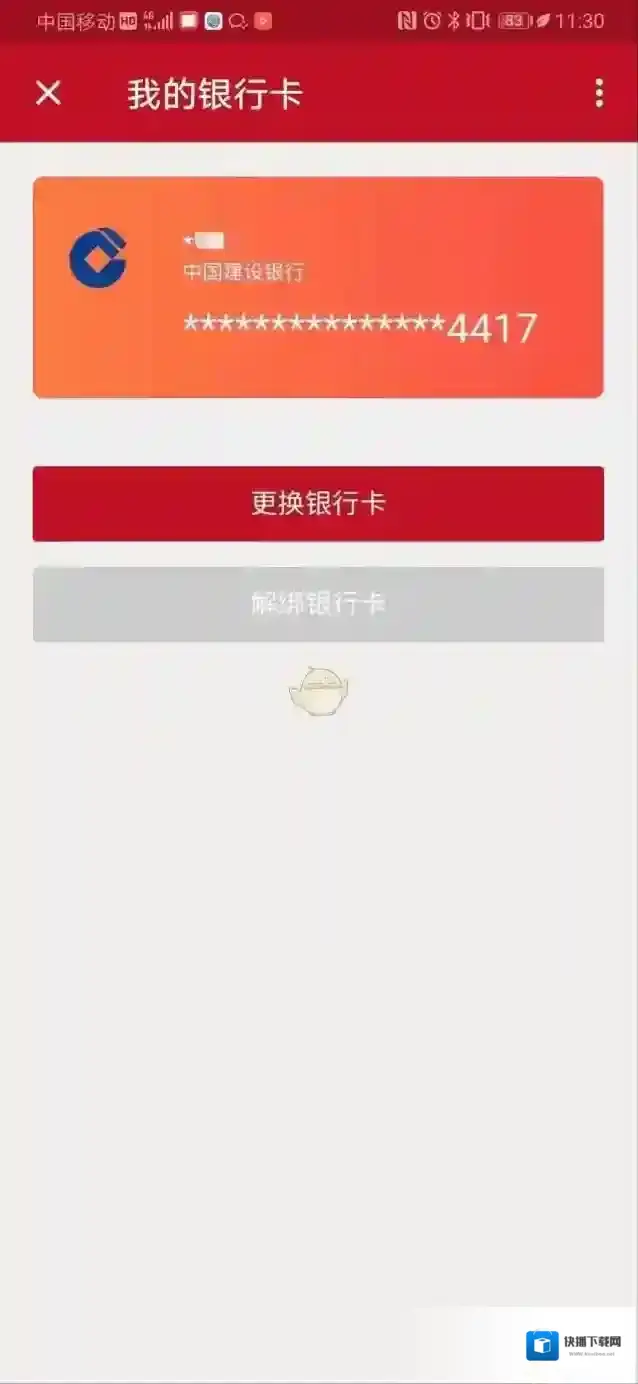Tap the 更换银行卡 button
Viewport: 638px width, 1384px height.
tap(318, 504)
